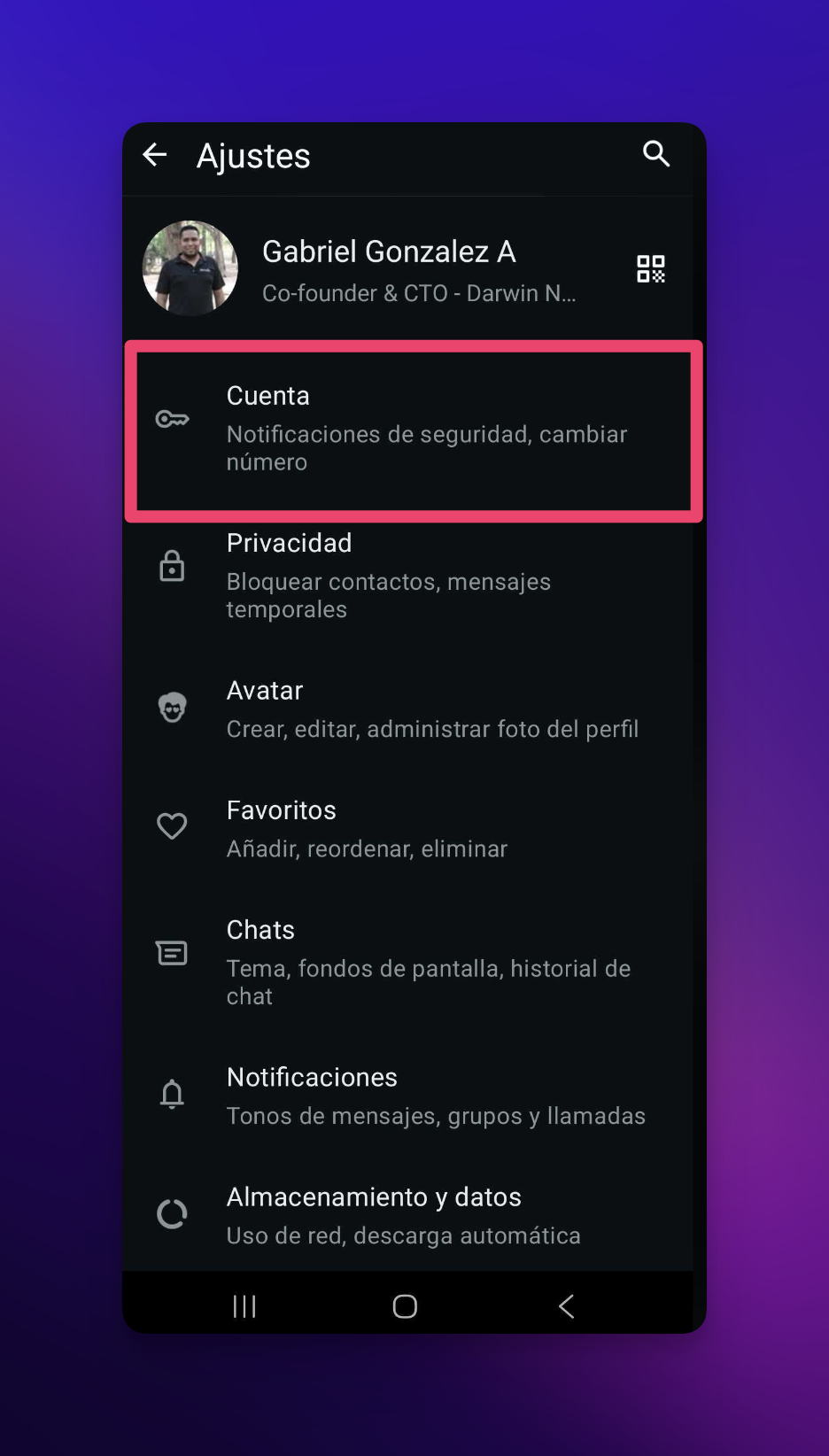
Task: Open the recent apps button
Action: (244, 1306)
